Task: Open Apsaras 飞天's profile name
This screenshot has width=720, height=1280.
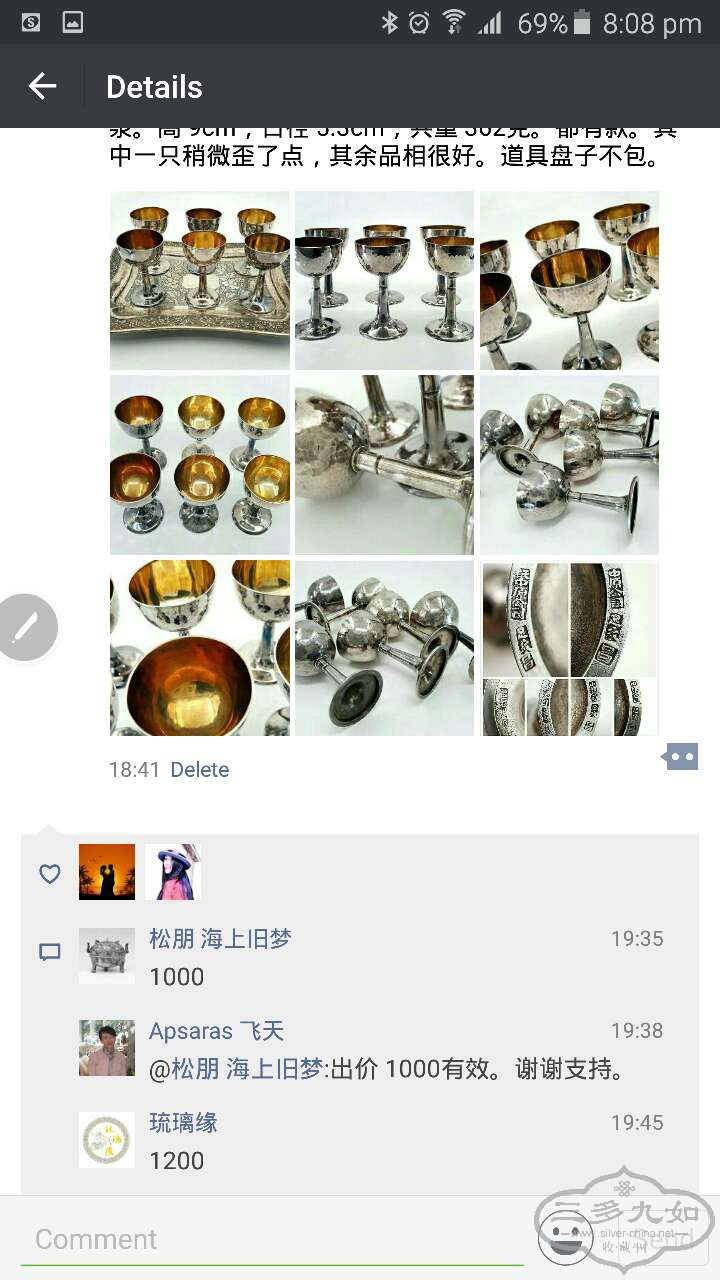Action: coord(216,1031)
